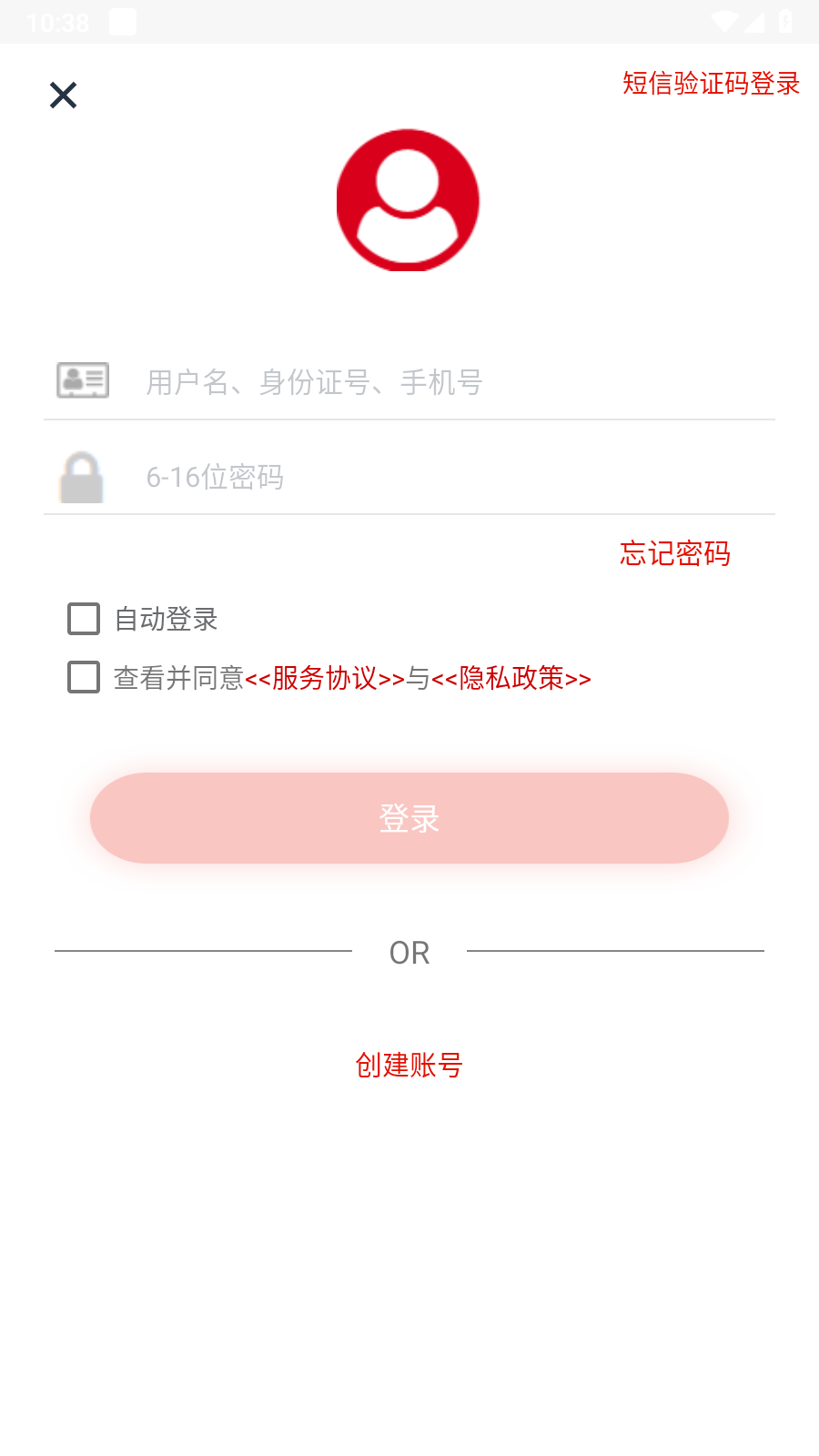Click 创建账号 to create a new account
Viewport: 819px width, 1456px height.
(409, 1065)
